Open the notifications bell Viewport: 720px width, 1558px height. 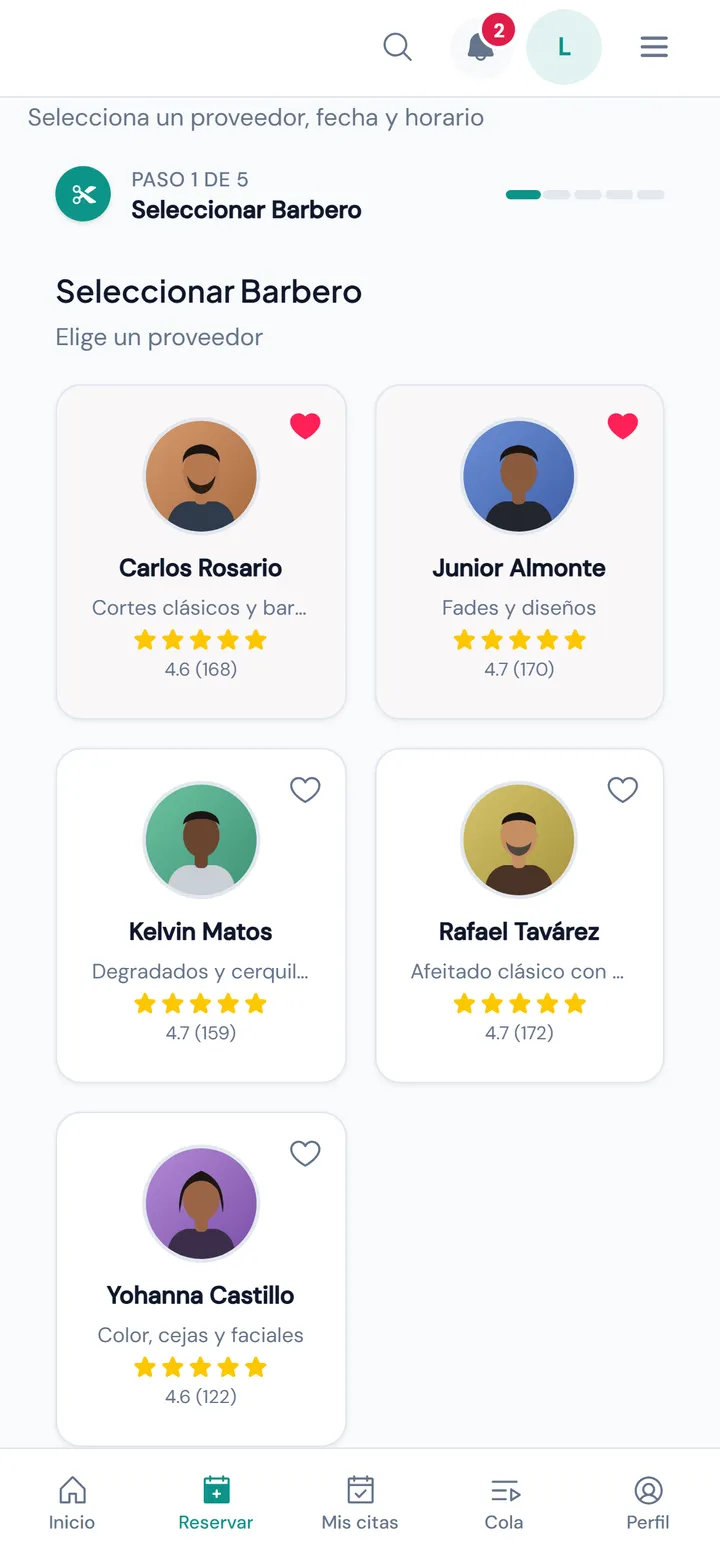[x=481, y=47]
